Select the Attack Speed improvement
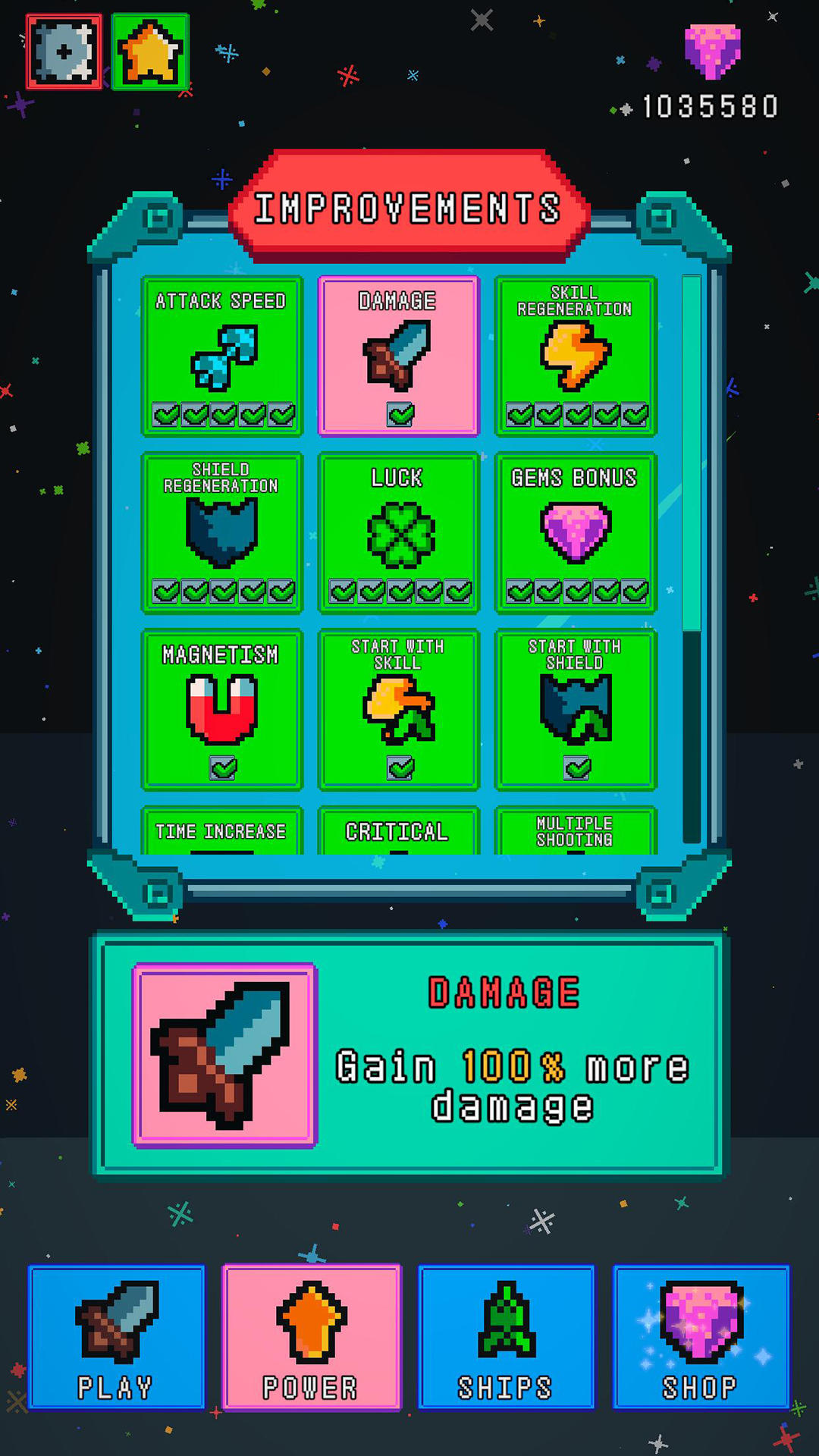Screen dimensions: 819x1456 pos(221,356)
